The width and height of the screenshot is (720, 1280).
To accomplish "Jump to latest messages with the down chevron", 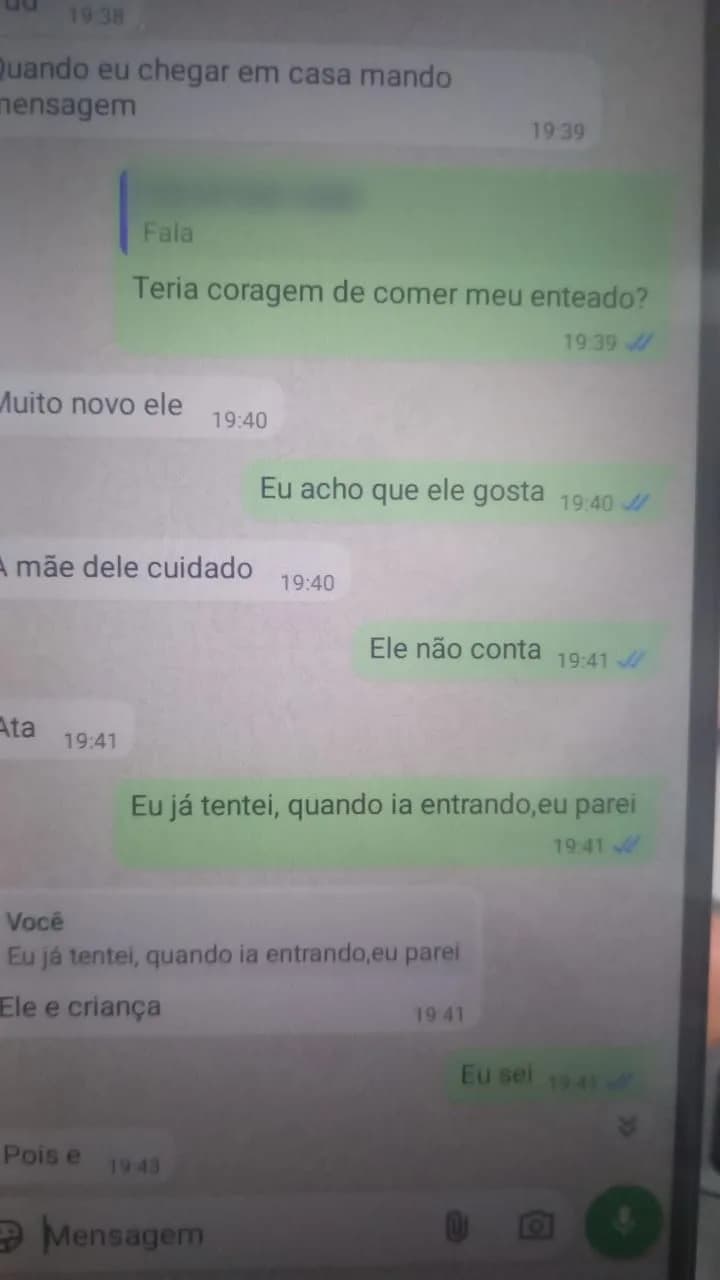I will point(627,1127).
